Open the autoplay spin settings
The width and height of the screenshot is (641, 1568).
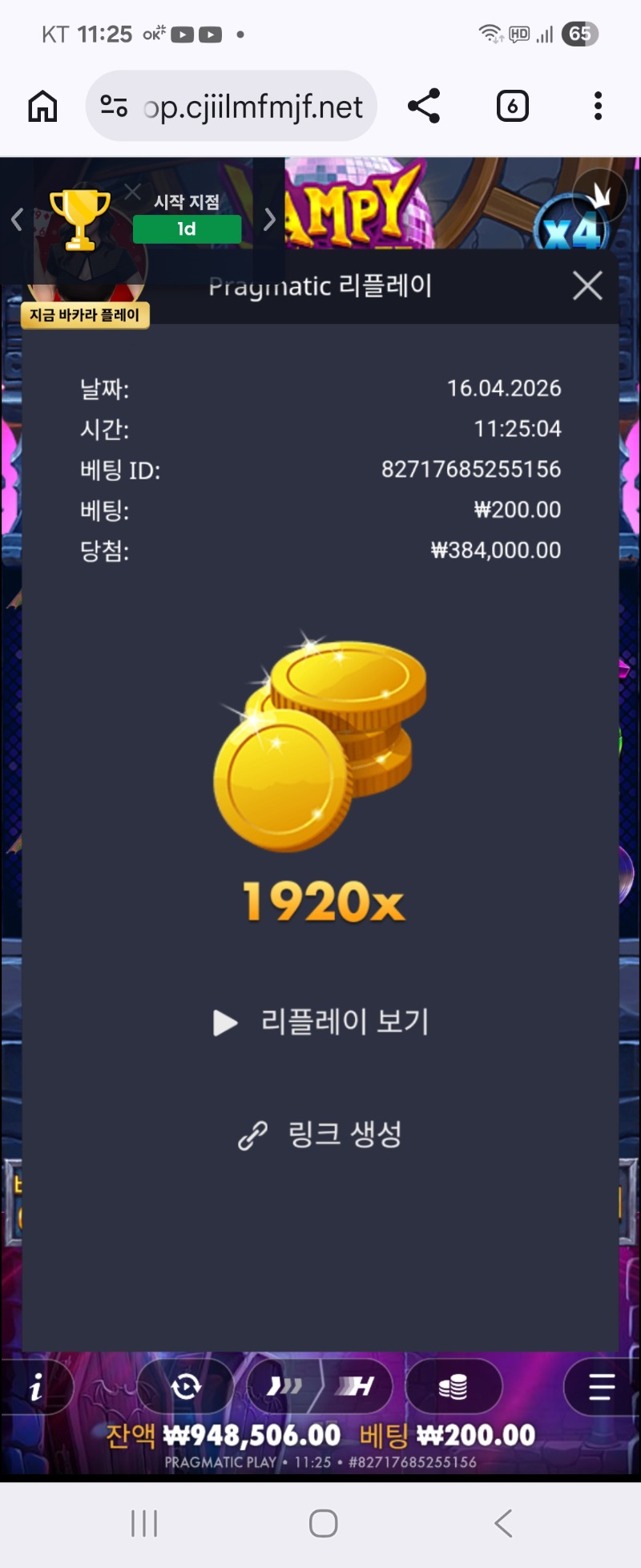coord(186,1386)
